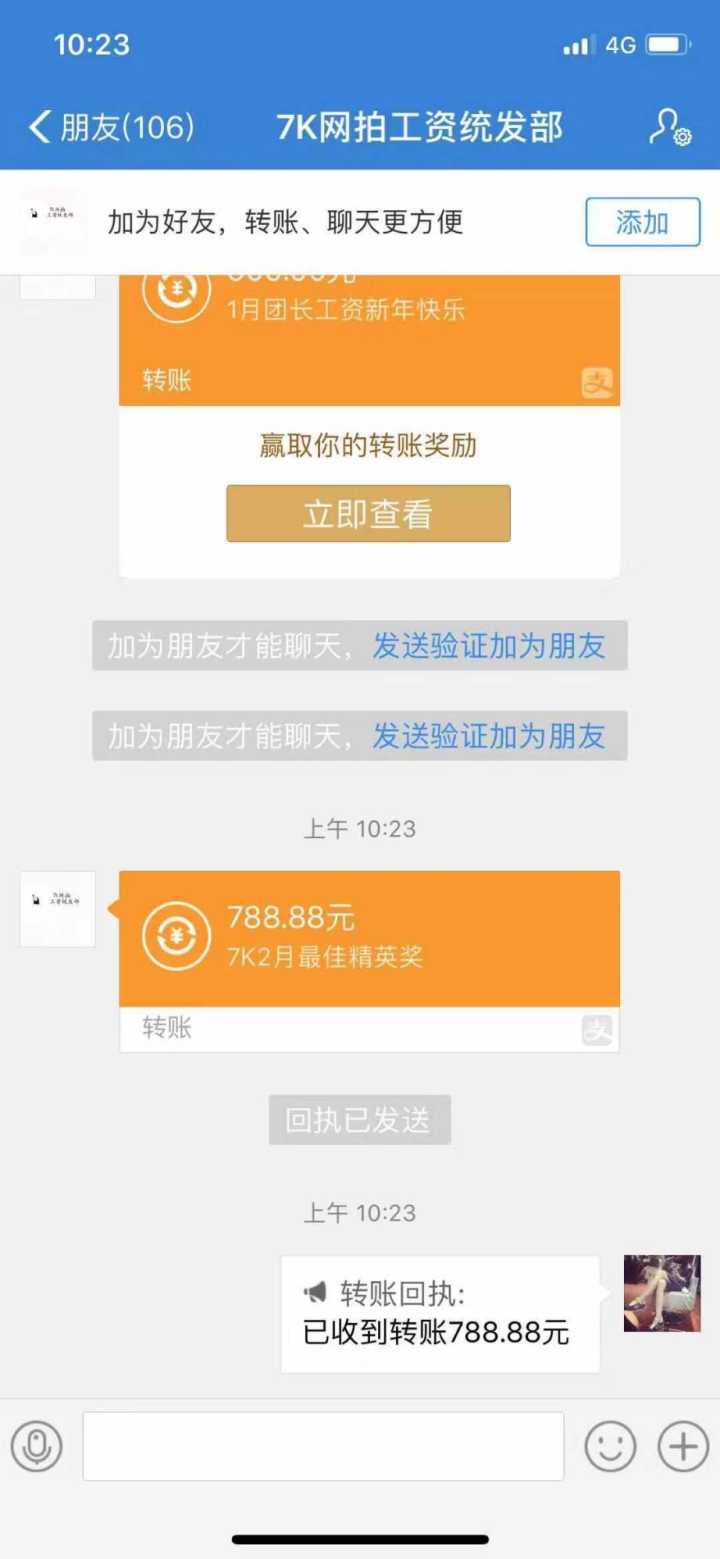
Task: Open the 788.88元 transfer card
Action: [369, 940]
